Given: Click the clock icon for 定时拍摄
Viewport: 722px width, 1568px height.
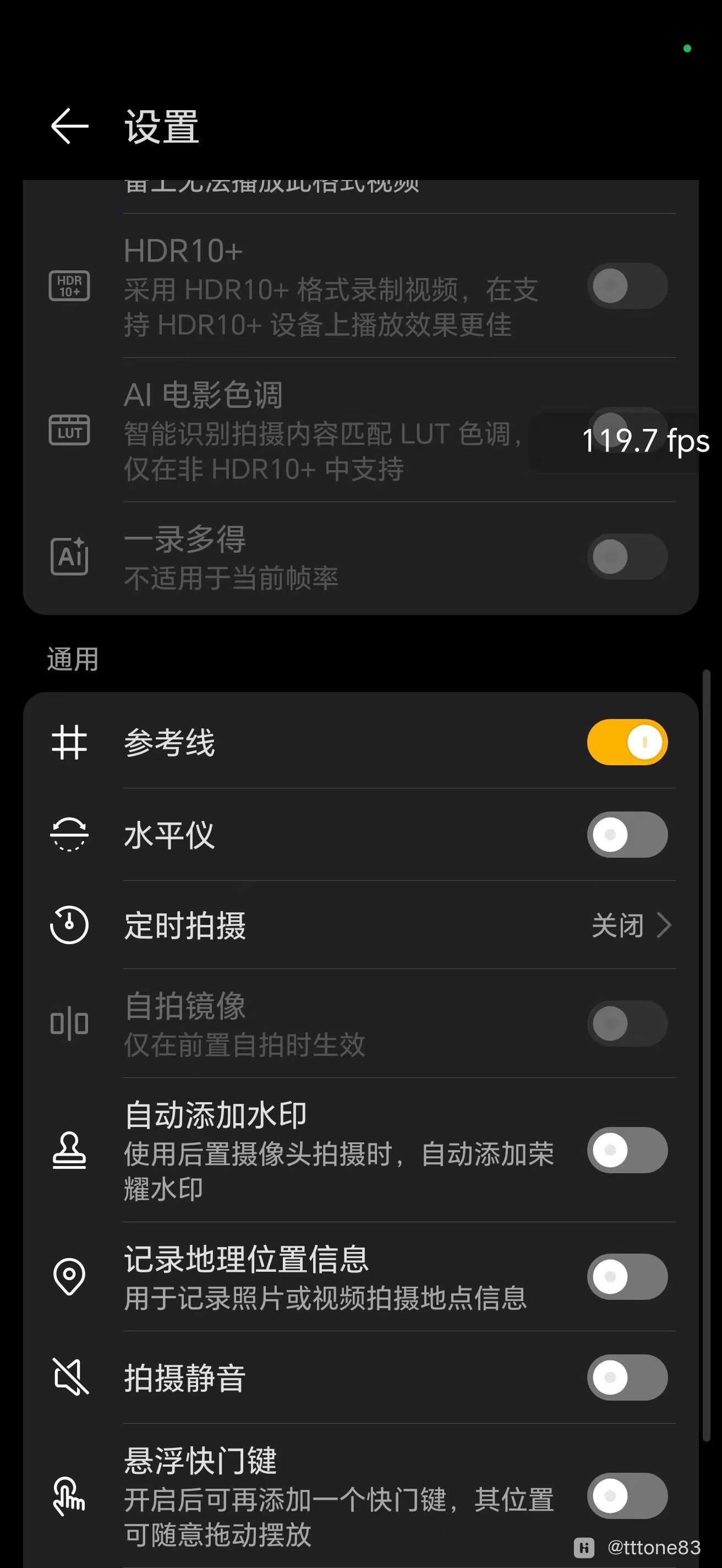Looking at the screenshot, I should 69,925.
